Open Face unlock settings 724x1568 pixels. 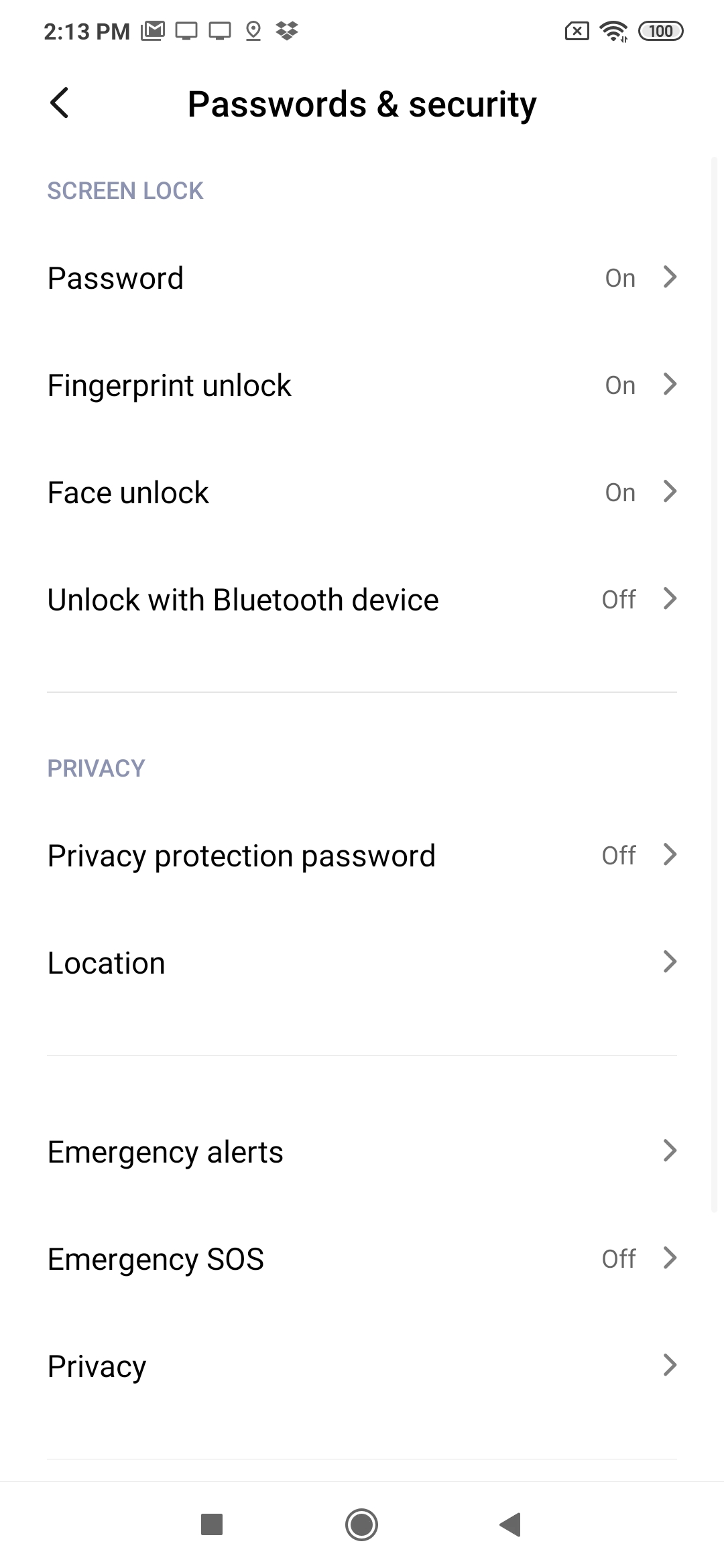coord(362,493)
